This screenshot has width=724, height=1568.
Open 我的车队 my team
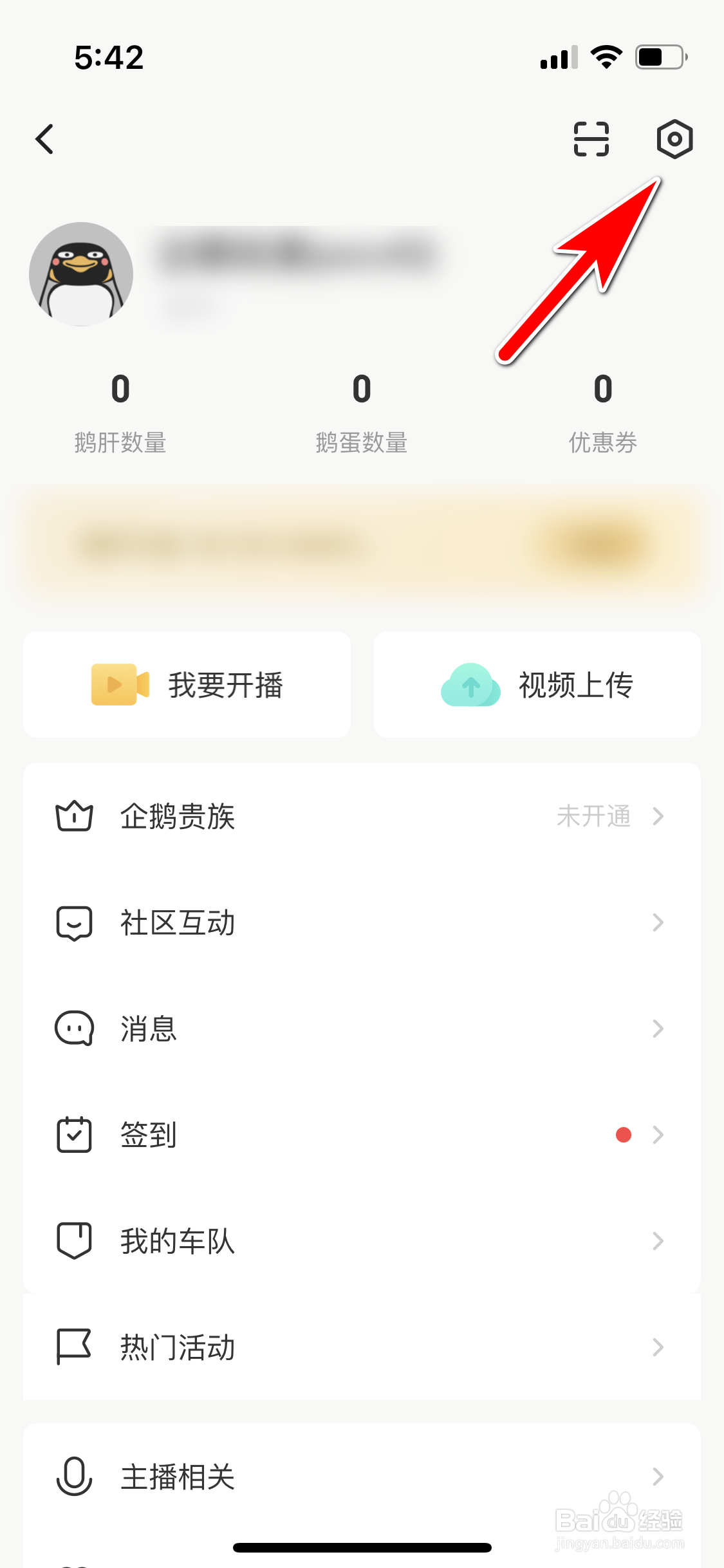(362, 1241)
